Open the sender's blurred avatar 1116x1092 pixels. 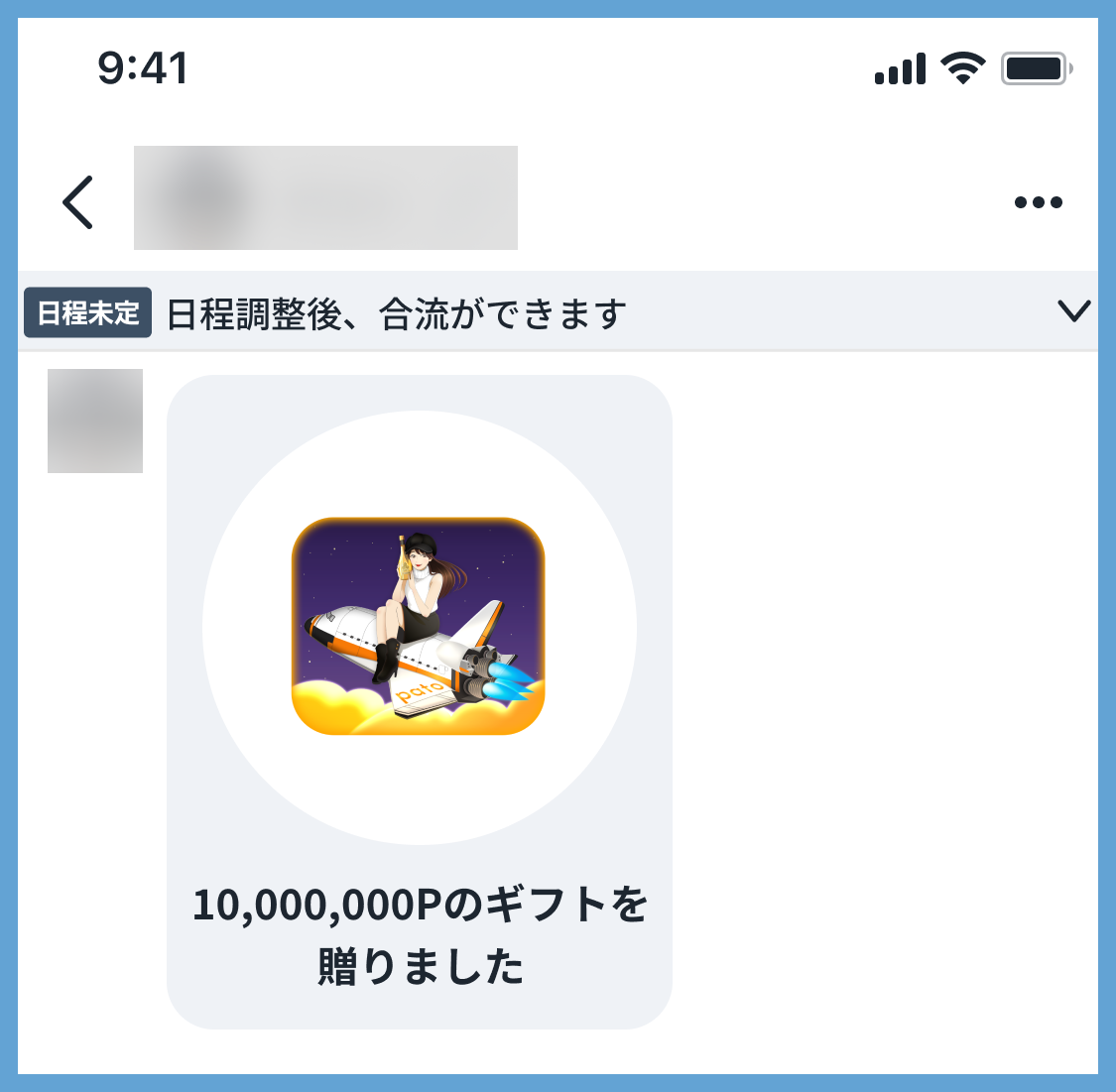(x=95, y=421)
